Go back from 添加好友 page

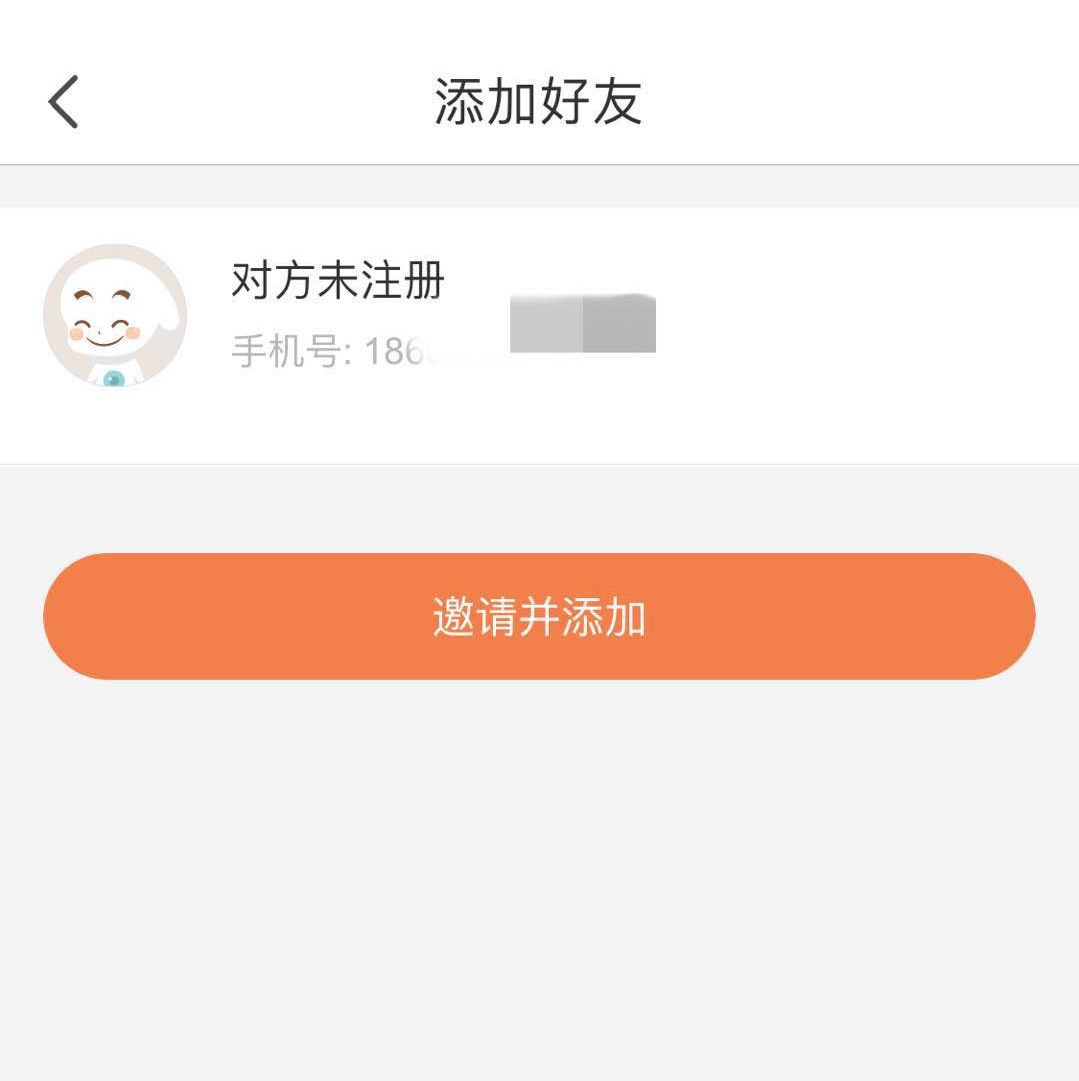tap(63, 102)
